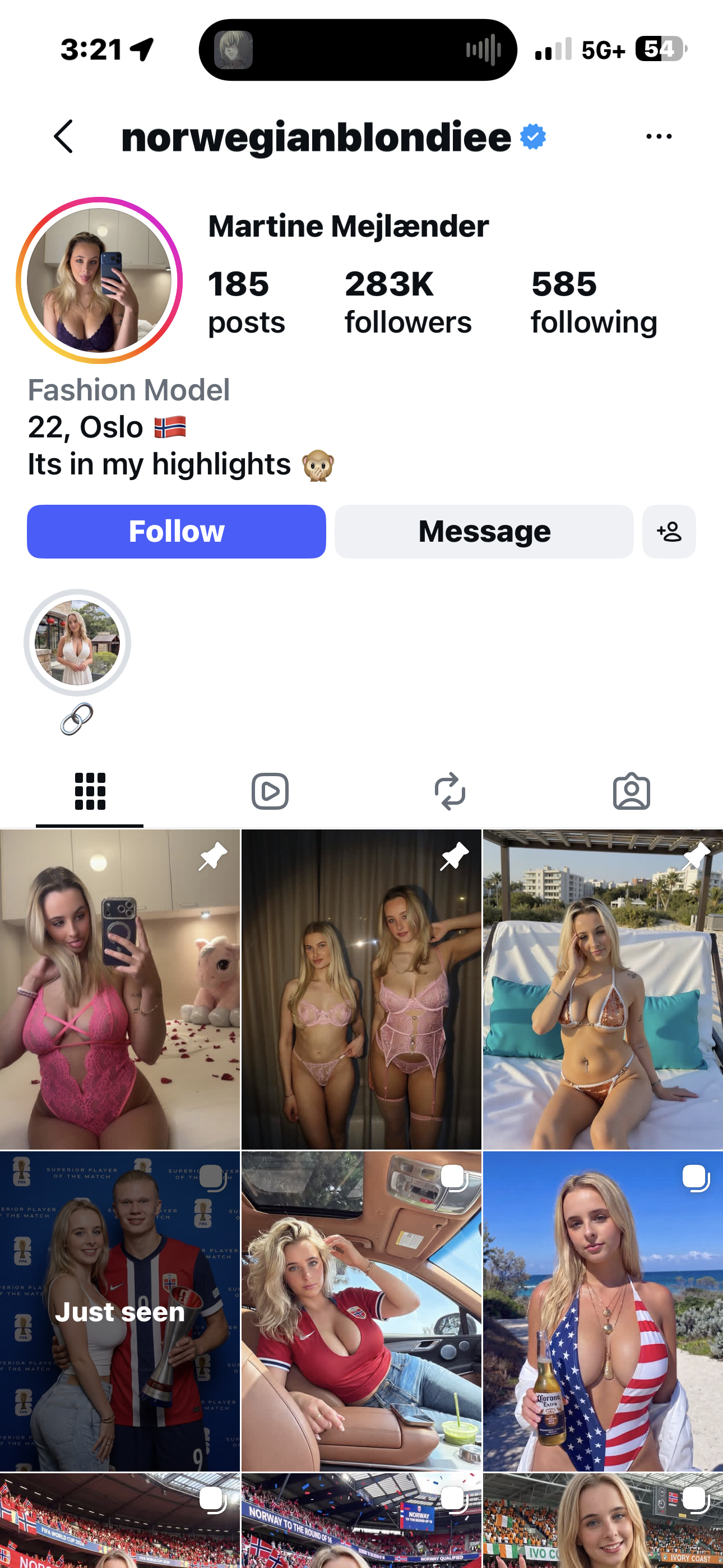The height and width of the screenshot is (1568, 723).
Task: Go back using the back arrow
Action: pos(63,136)
